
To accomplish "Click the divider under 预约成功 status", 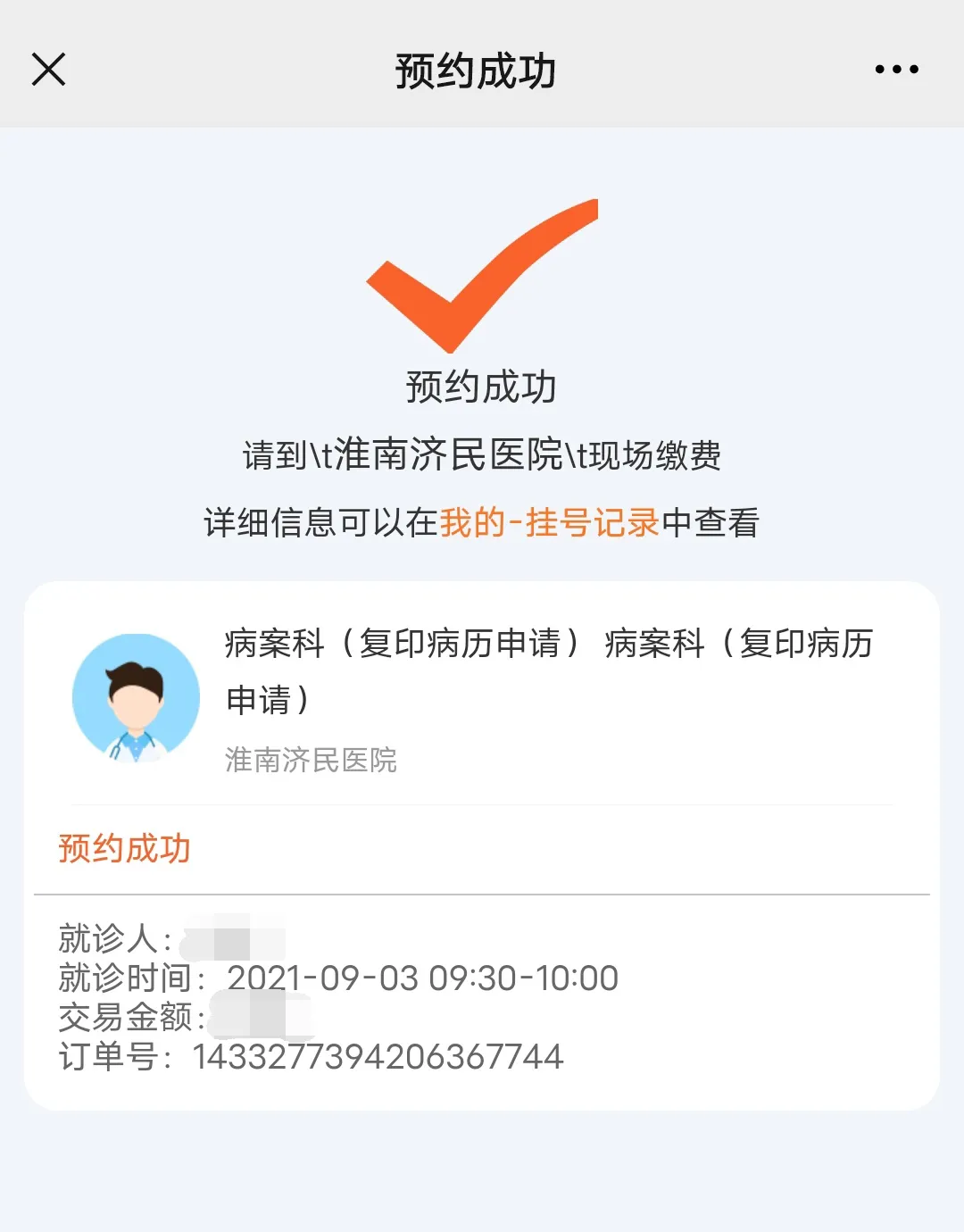I will coord(482,892).
